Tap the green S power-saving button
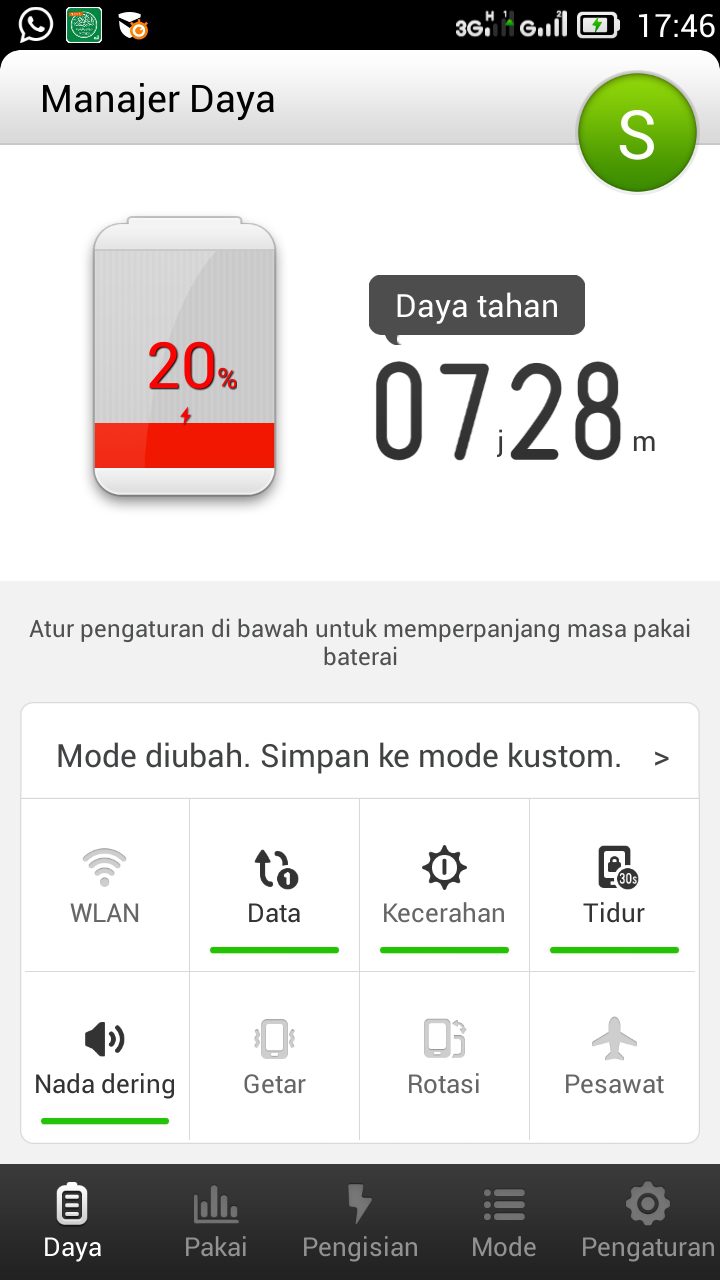Image resolution: width=720 pixels, height=1280 pixels. pos(637,132)
